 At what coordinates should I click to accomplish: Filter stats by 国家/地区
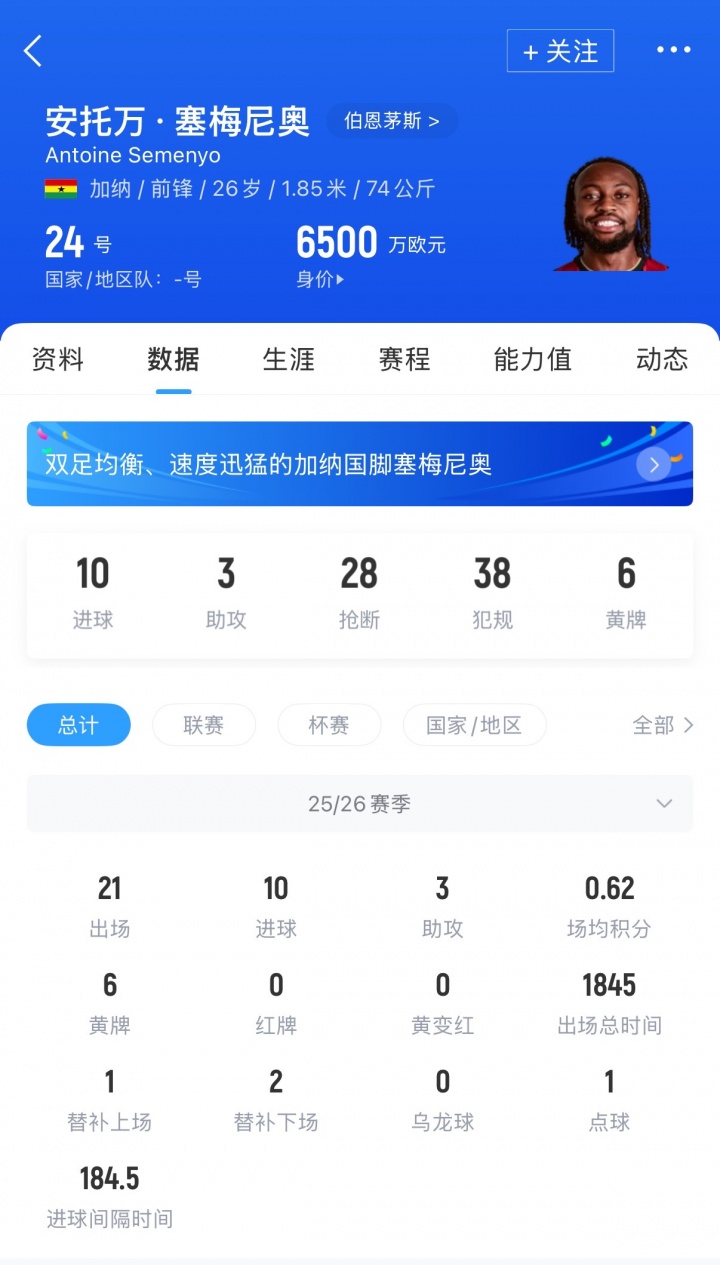click(474, 725)
